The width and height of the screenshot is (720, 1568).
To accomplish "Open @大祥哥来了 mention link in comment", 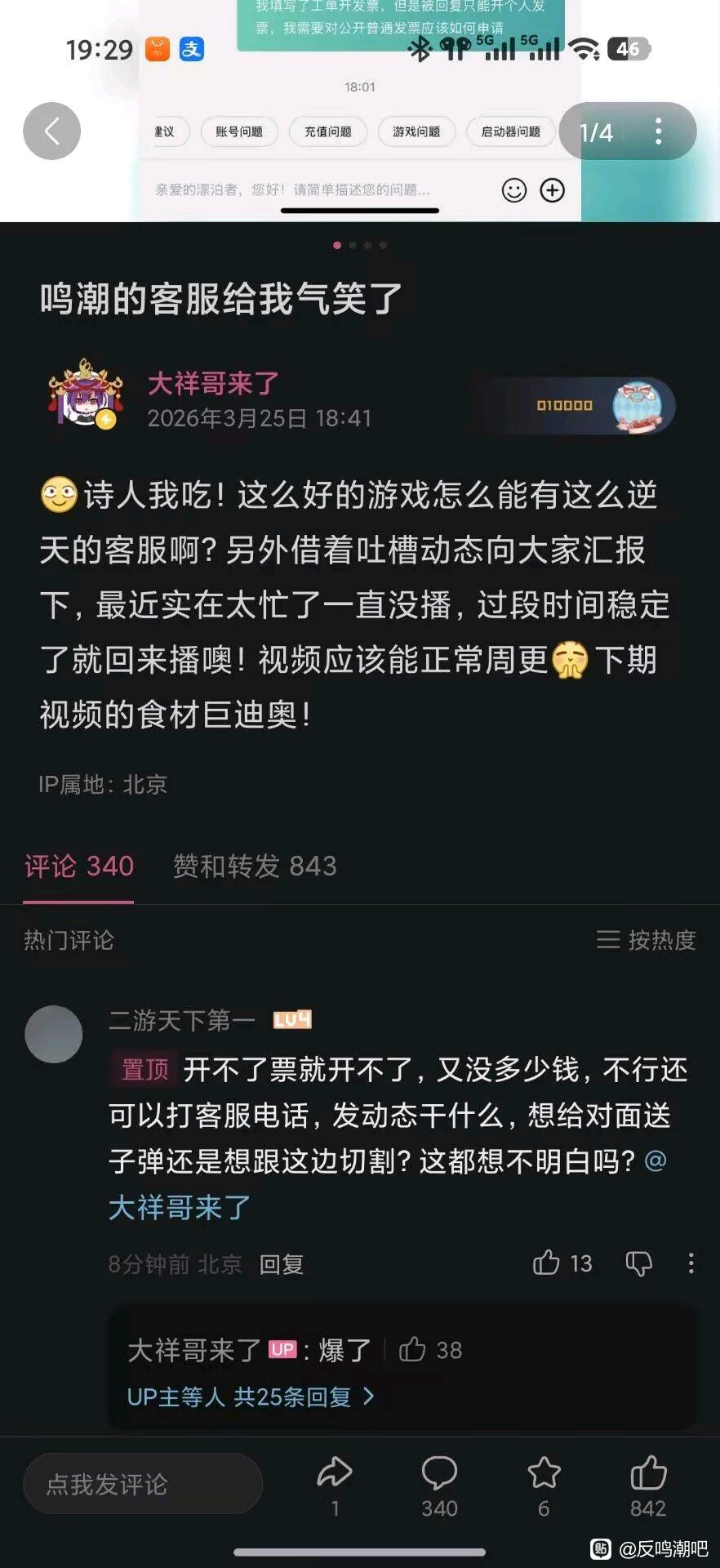I will 180,1207.
